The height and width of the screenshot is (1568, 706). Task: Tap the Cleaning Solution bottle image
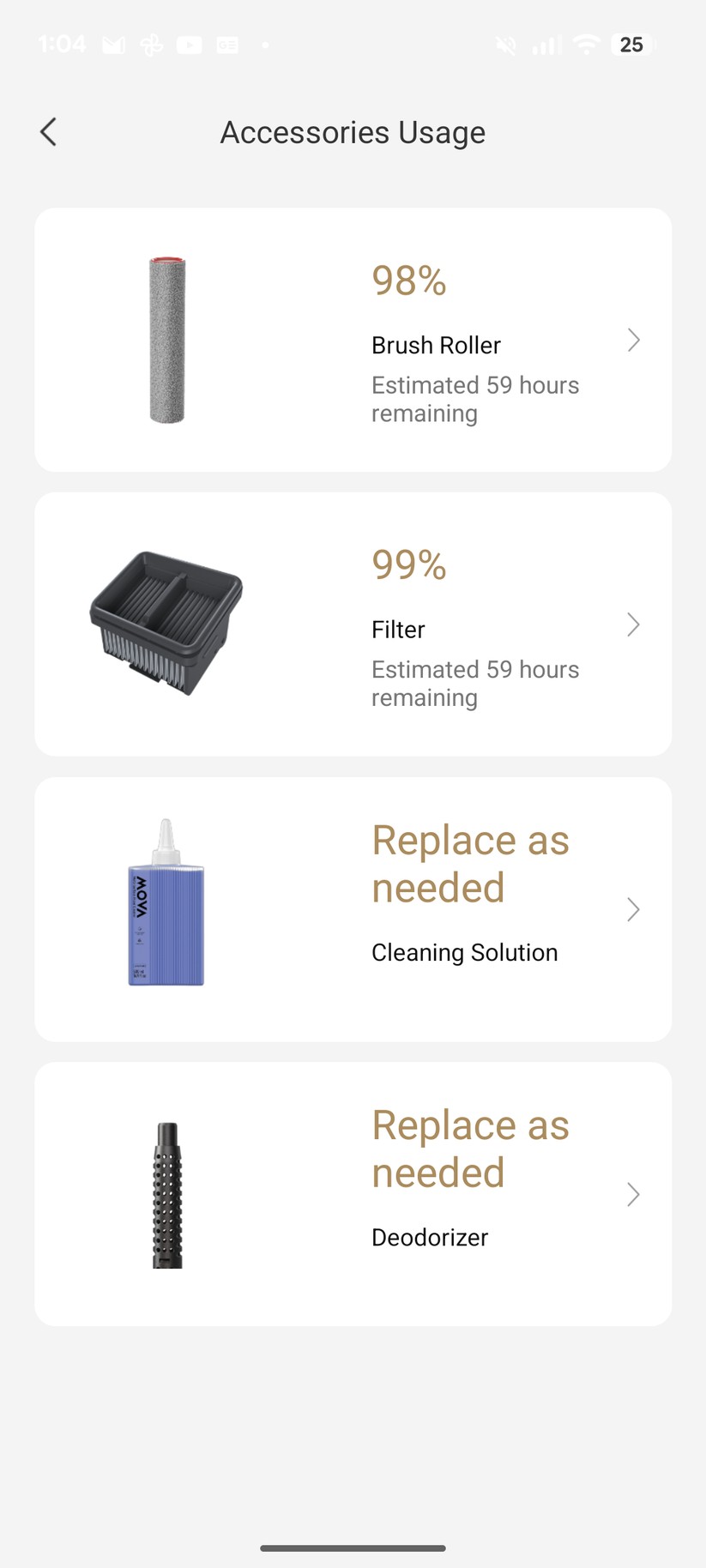[166, 905]
